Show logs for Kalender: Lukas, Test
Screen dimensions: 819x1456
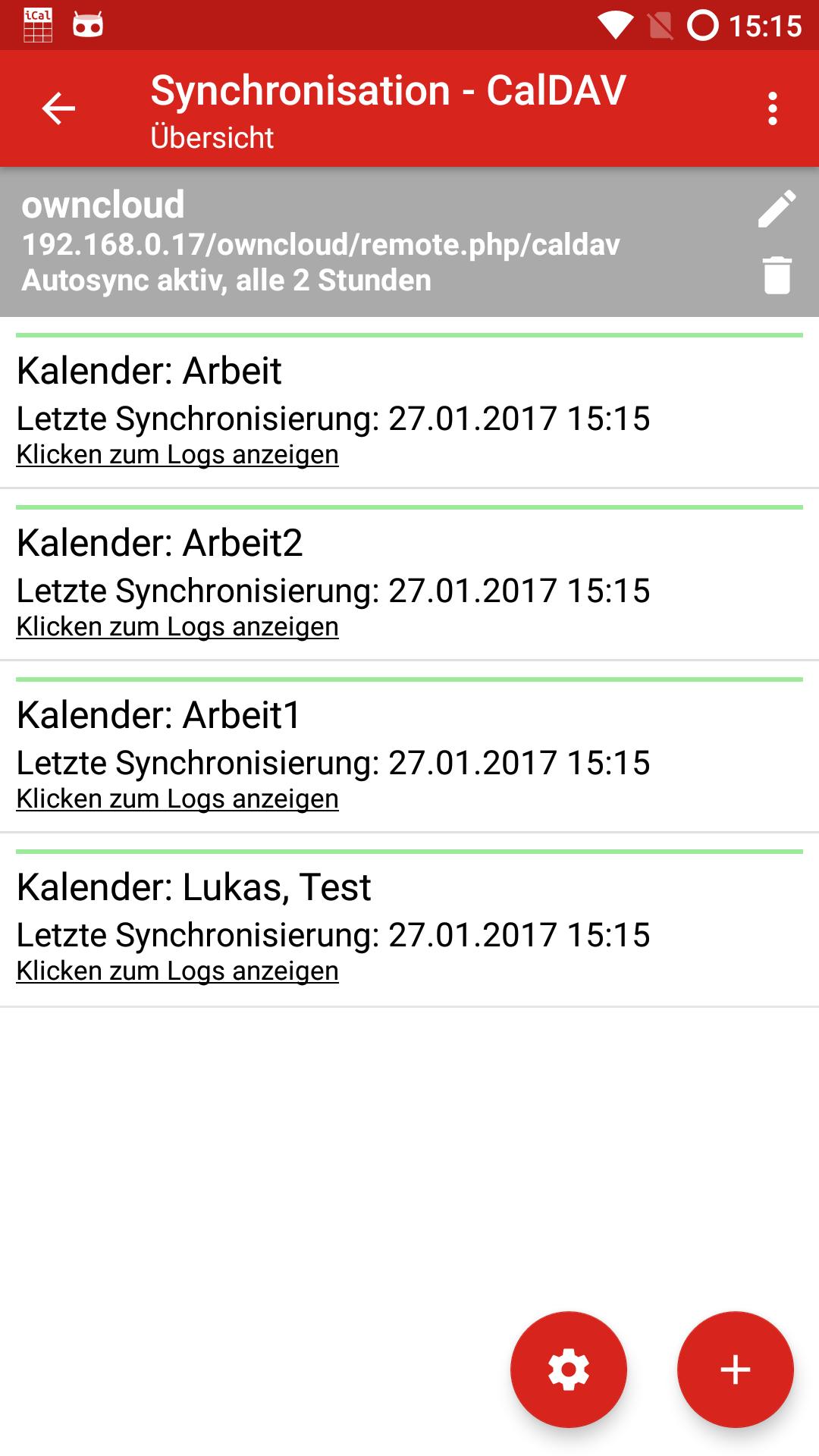click(177, 971)
